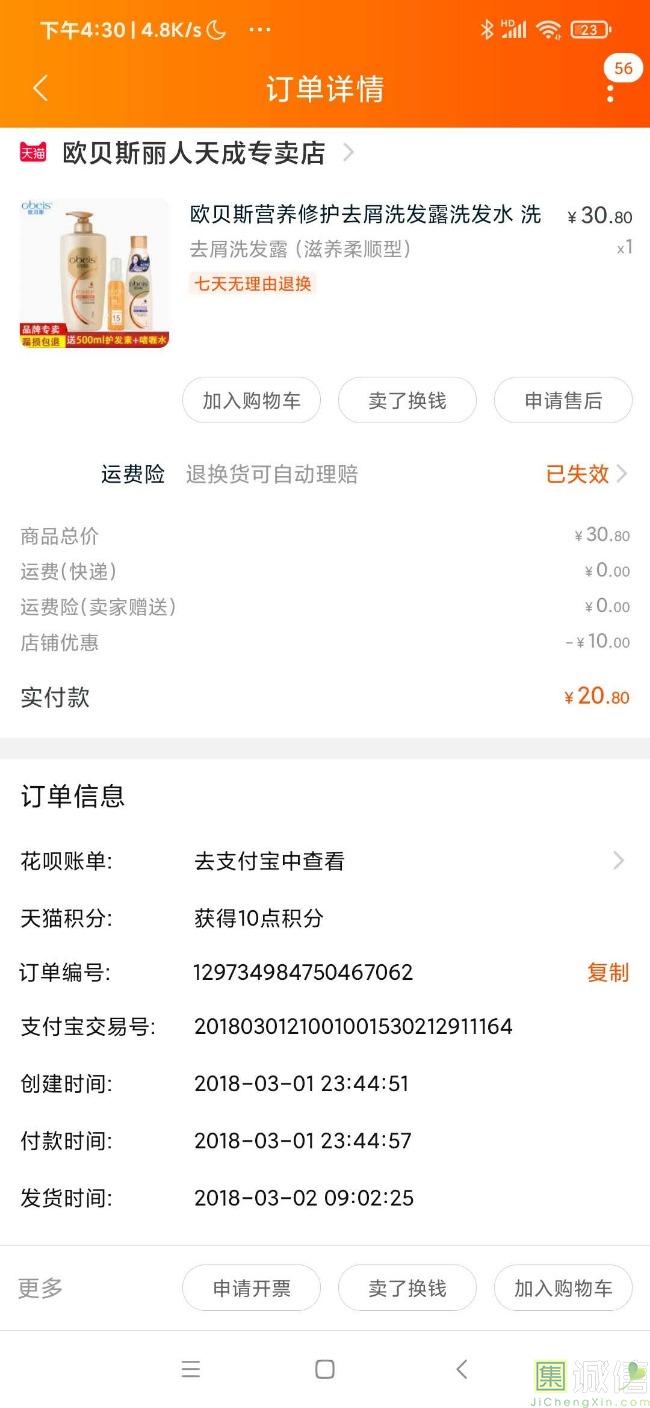Tap 加入购物车 in the bottom action bar

563,1288
